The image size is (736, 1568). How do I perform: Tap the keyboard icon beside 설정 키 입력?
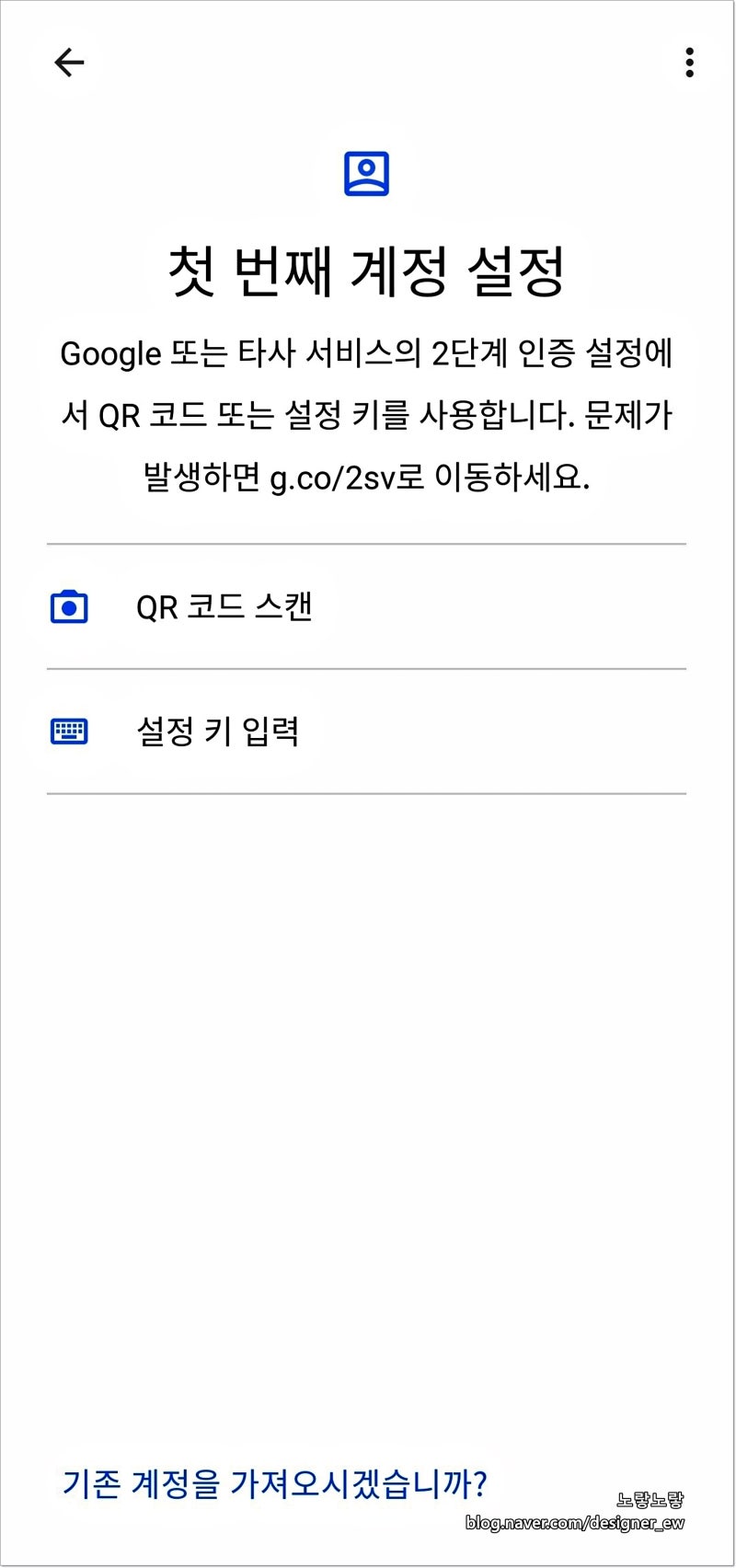point(69,732)
